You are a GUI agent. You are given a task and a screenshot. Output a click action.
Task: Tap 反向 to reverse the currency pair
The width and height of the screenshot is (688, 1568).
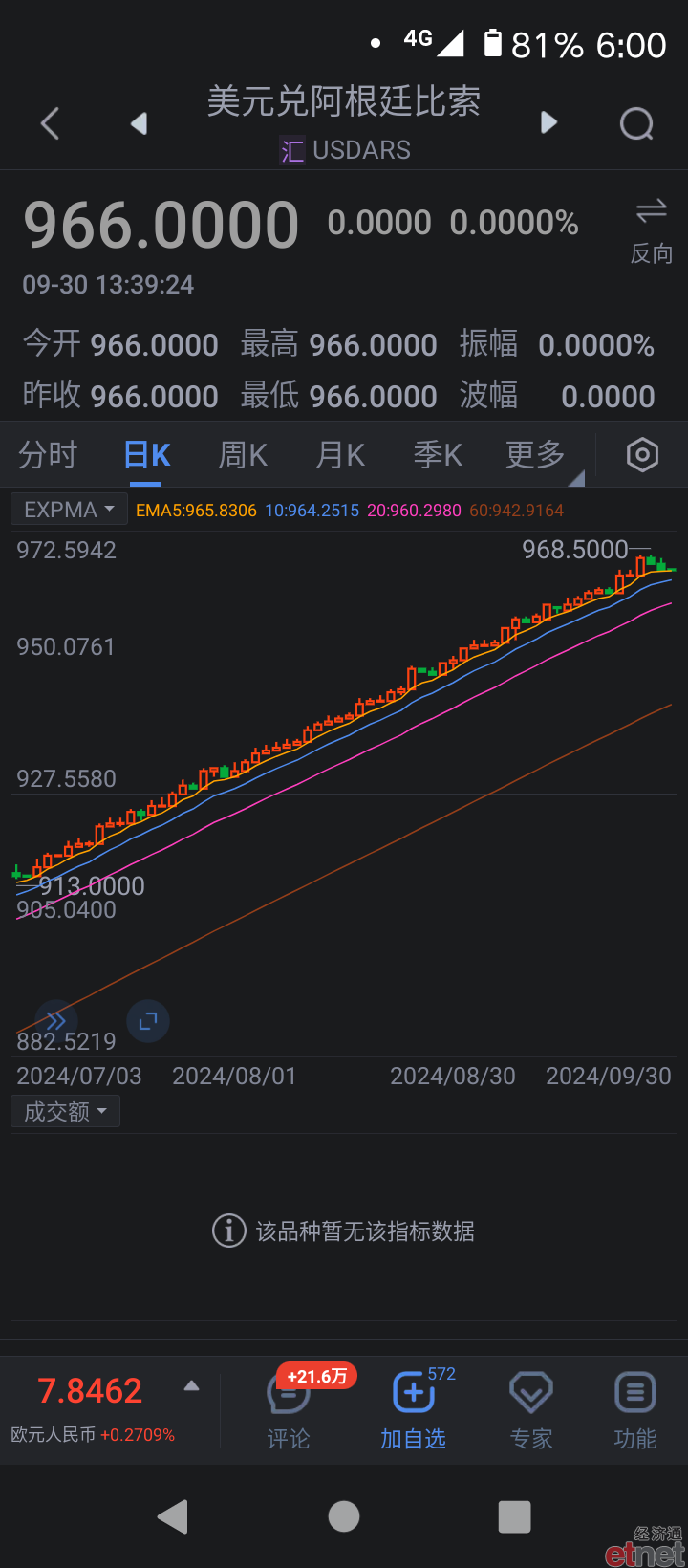(x=652, y=230)
